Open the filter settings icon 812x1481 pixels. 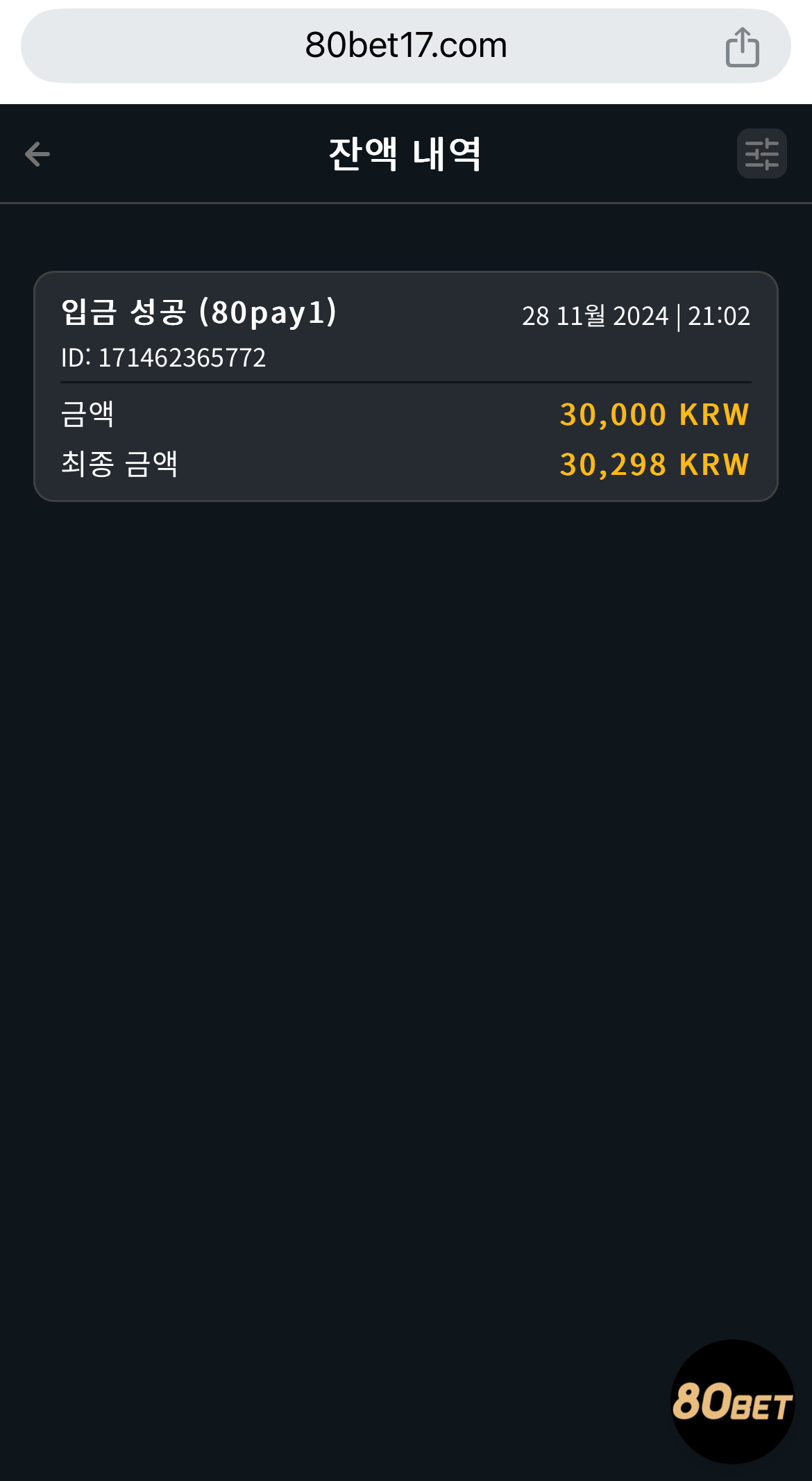coord(761,153)
